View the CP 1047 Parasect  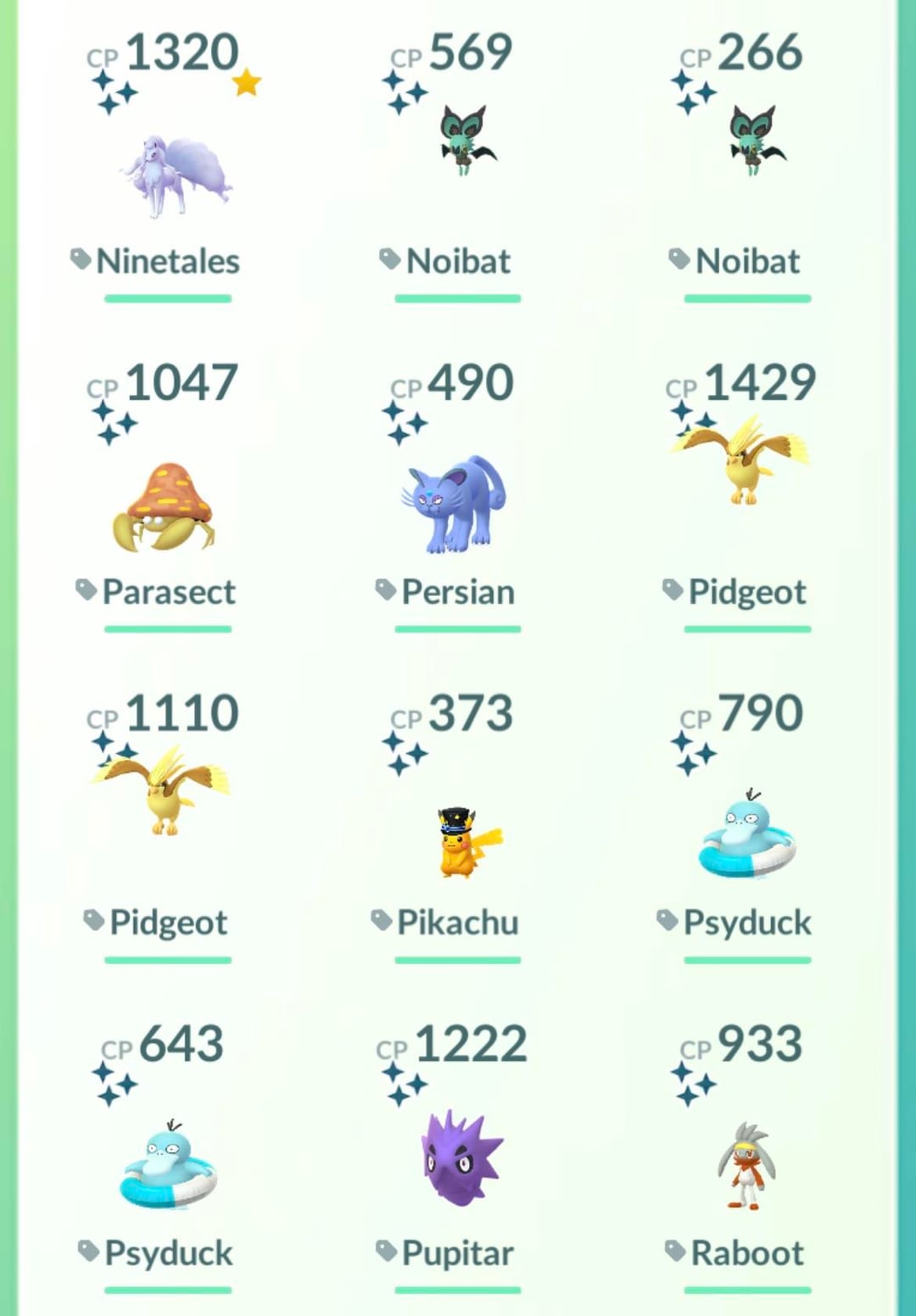point(164,507)
